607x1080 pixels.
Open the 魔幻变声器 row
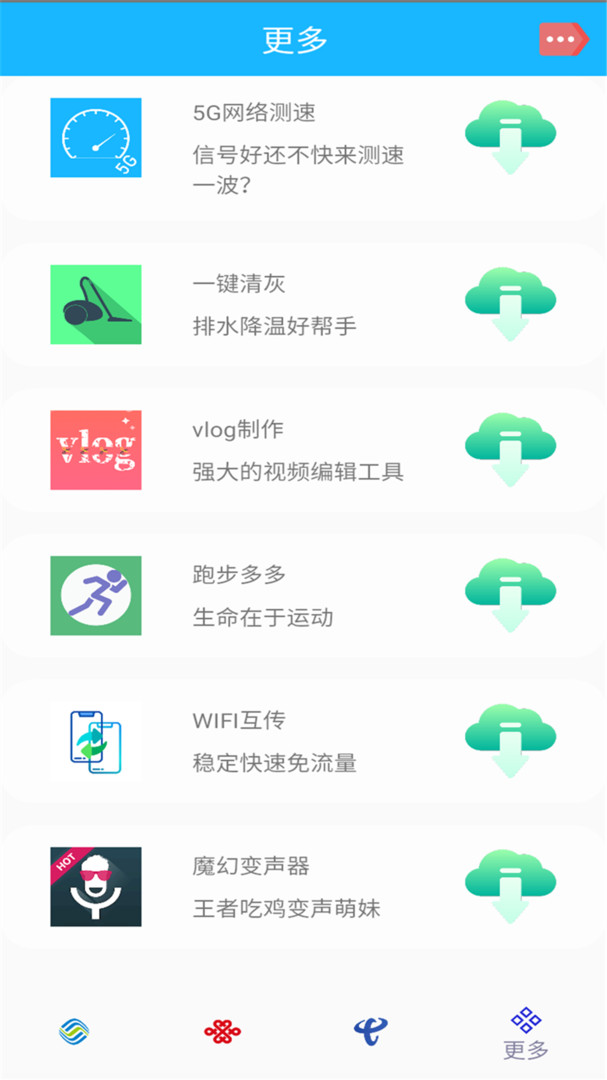tap(303, 886)
